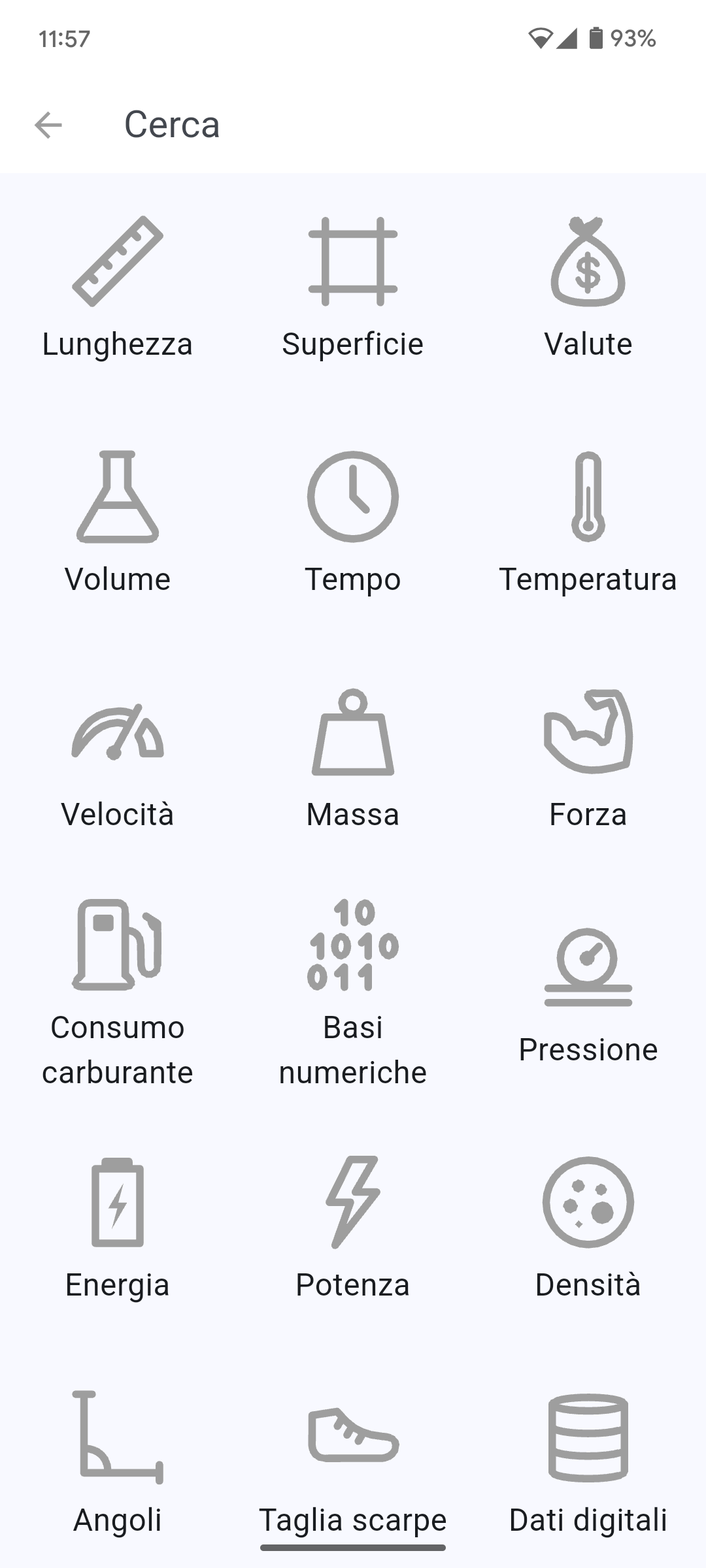Open the Valute currency converter

588,287
